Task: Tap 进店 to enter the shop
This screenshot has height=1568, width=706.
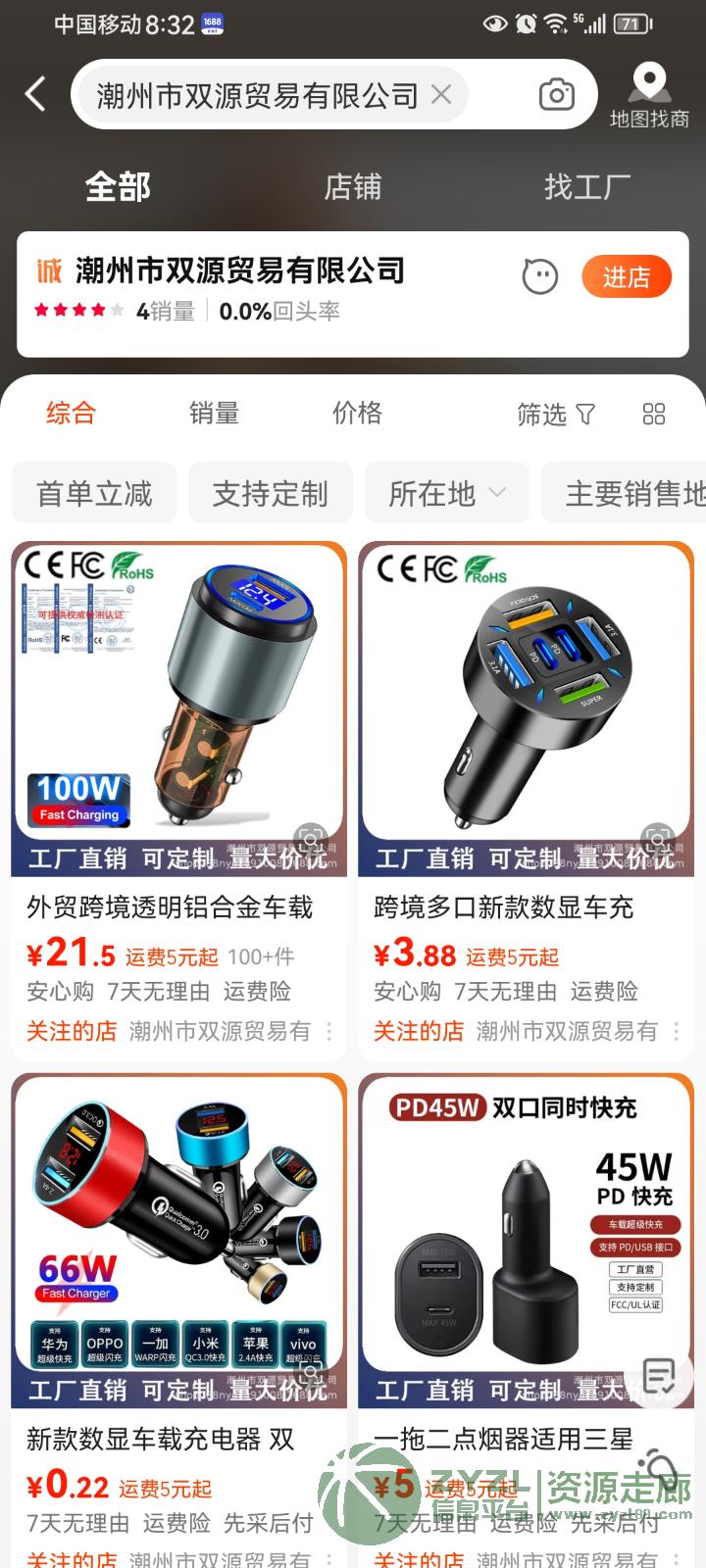Action: tap(626, 277)
